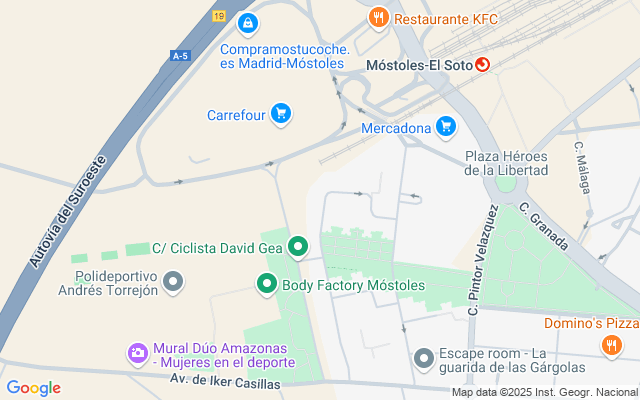Select the Restaurante KFC marker
This screenshot has height=400, width=640.
(378, 17)
